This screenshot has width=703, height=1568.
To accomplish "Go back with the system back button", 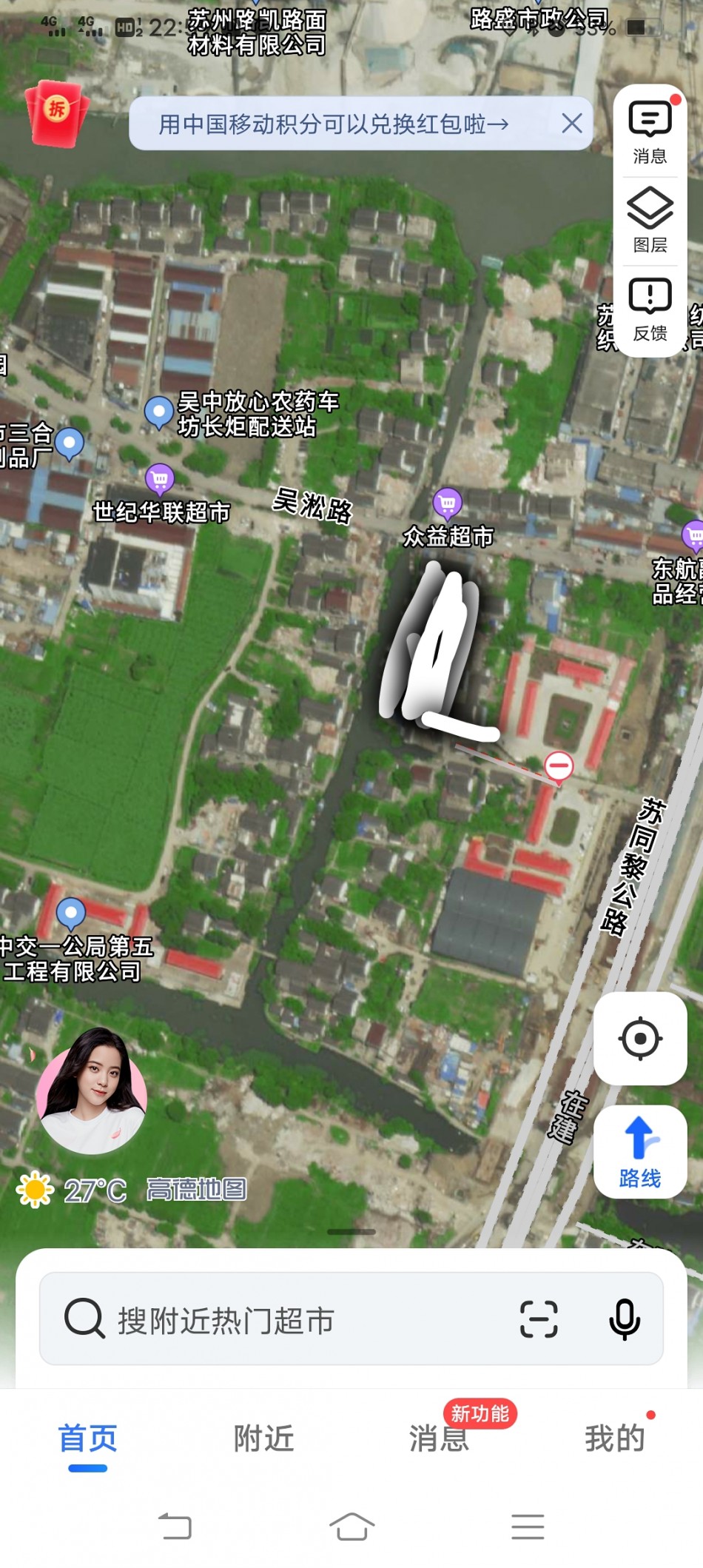I will point(175,1527).
